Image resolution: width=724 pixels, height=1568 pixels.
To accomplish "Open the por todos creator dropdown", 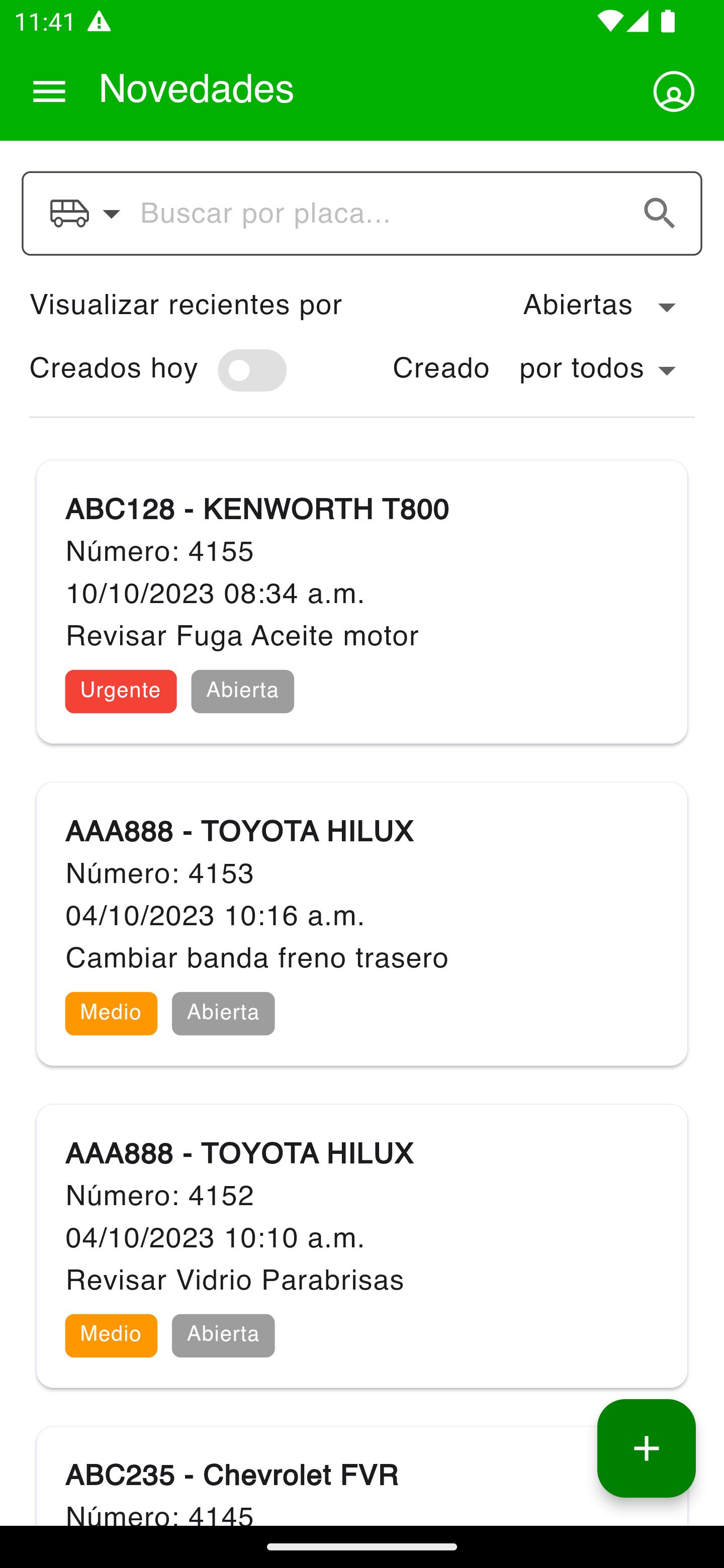I will coord(600,369).
